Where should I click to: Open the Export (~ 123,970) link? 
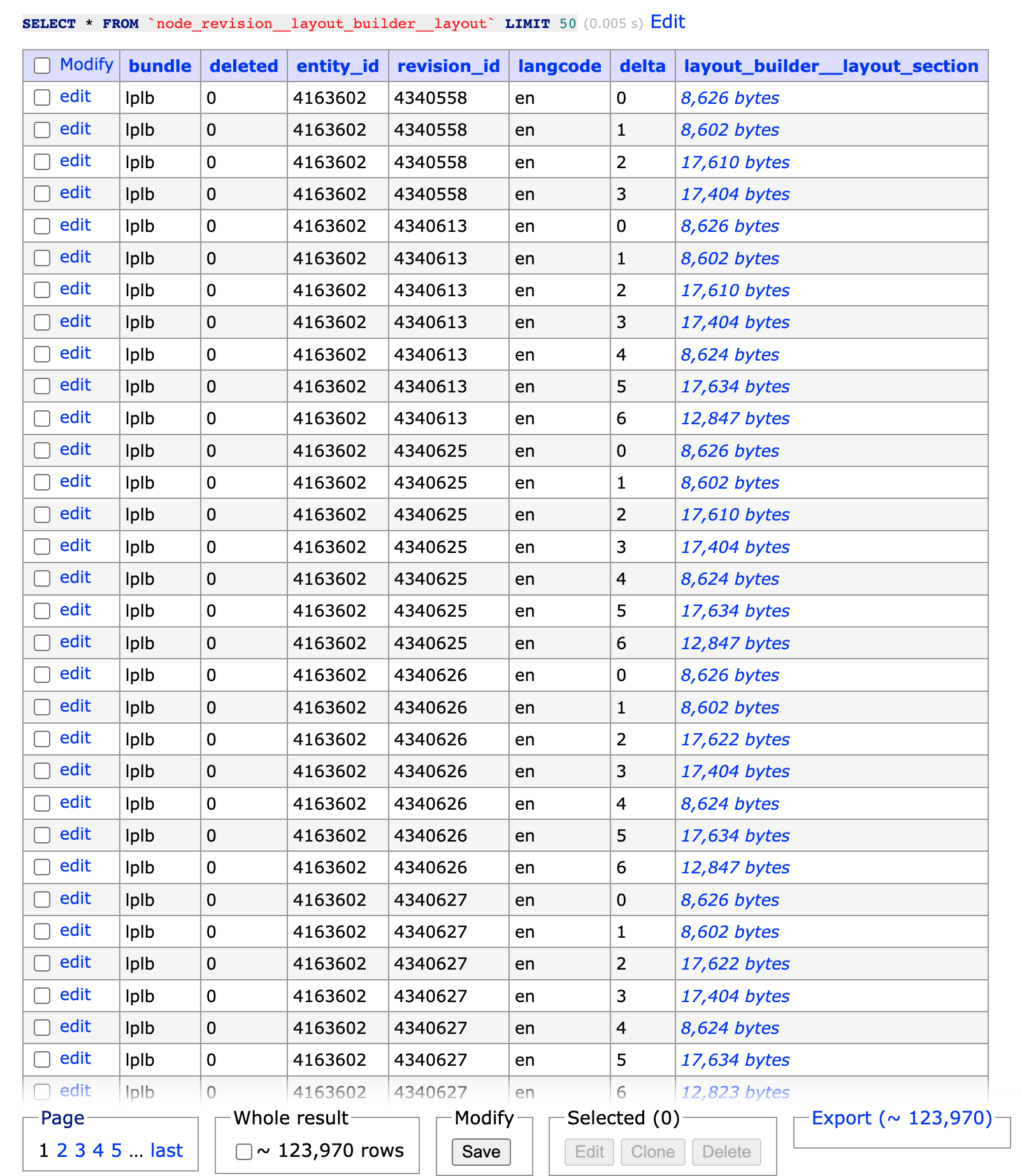(x=902, y=1118)
